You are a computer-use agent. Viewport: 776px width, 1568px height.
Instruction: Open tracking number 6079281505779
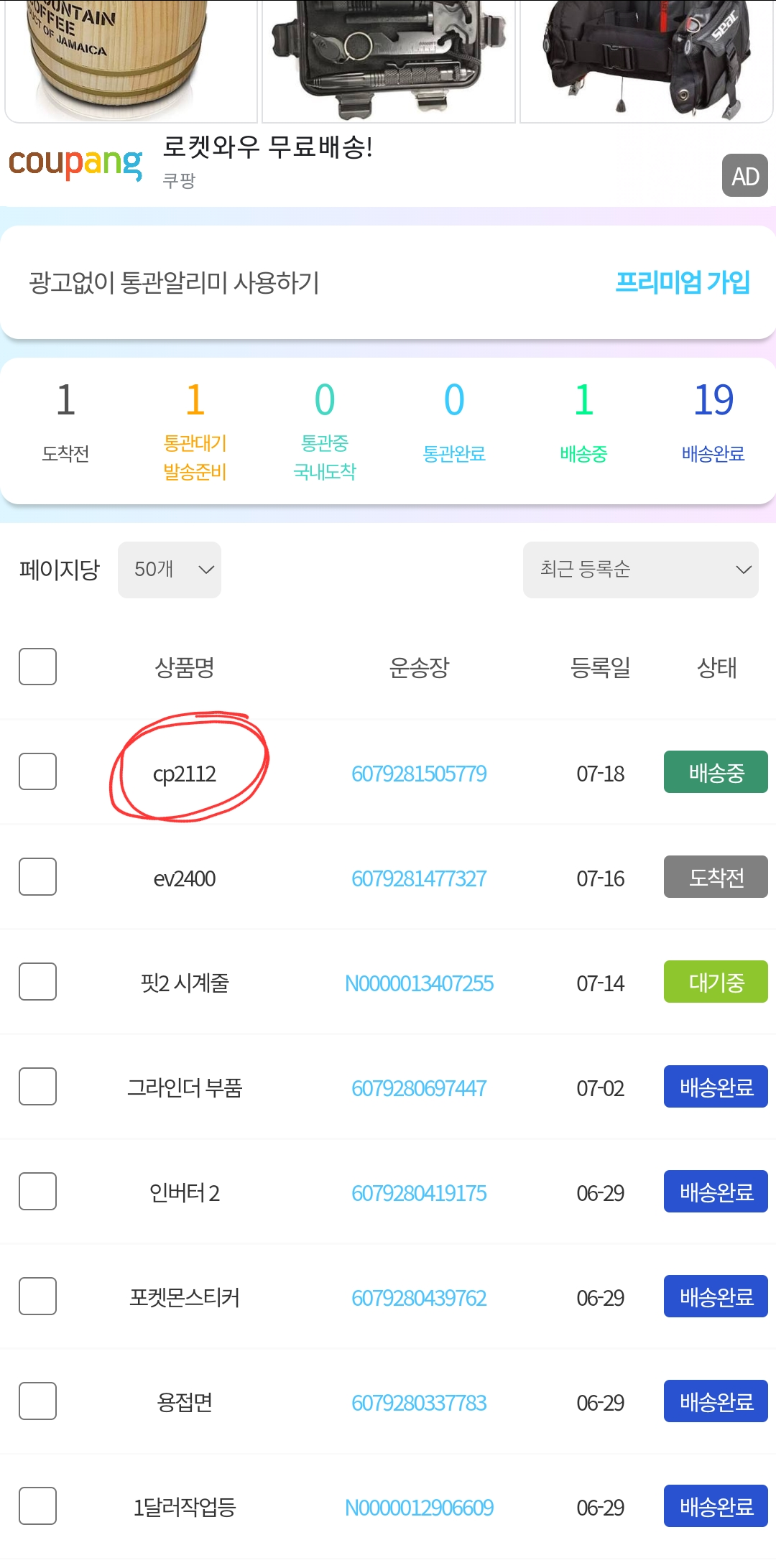click(x=419, y=774)
